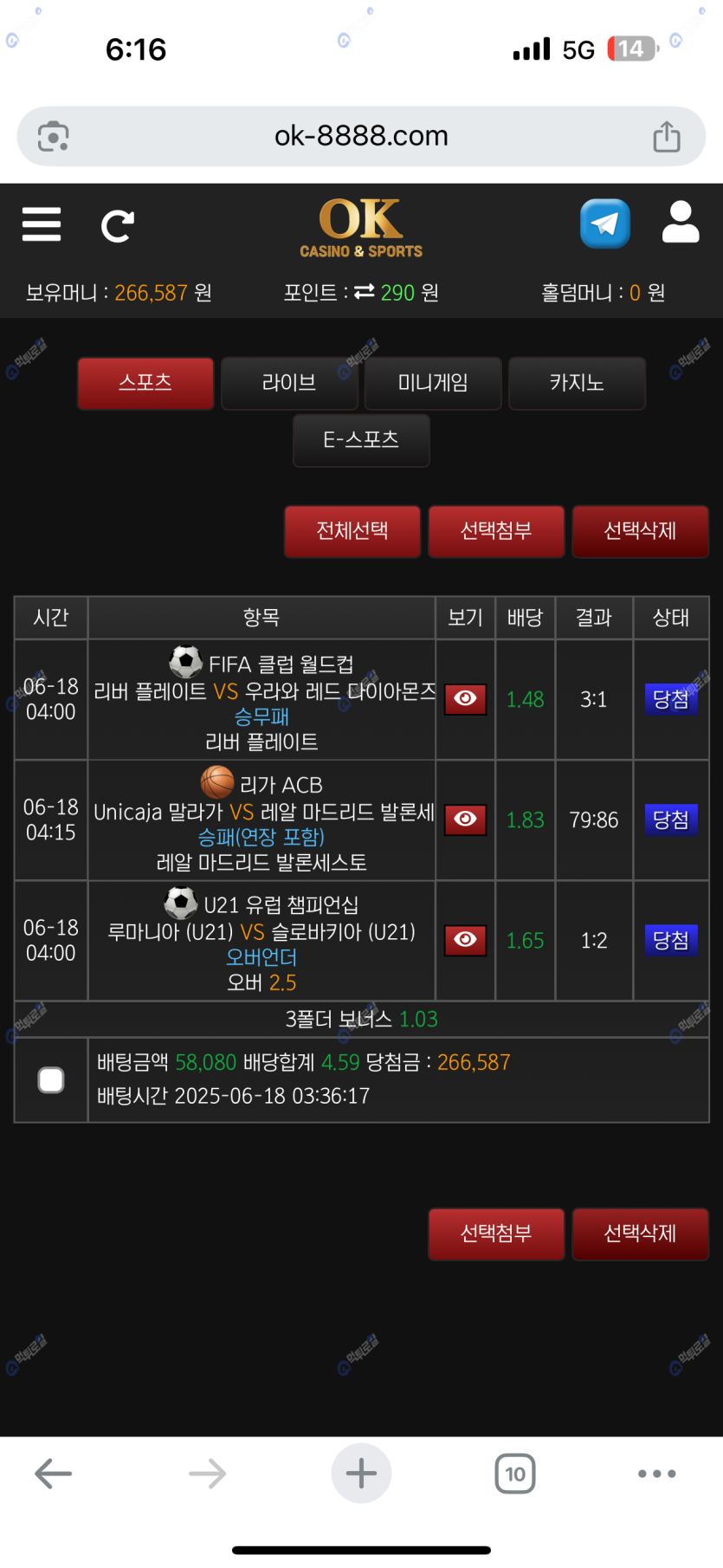Screen dimensions: 723x1568
Task: Tap the refresh icon in header
Action: pyautogui.click(x=117, y=226)
